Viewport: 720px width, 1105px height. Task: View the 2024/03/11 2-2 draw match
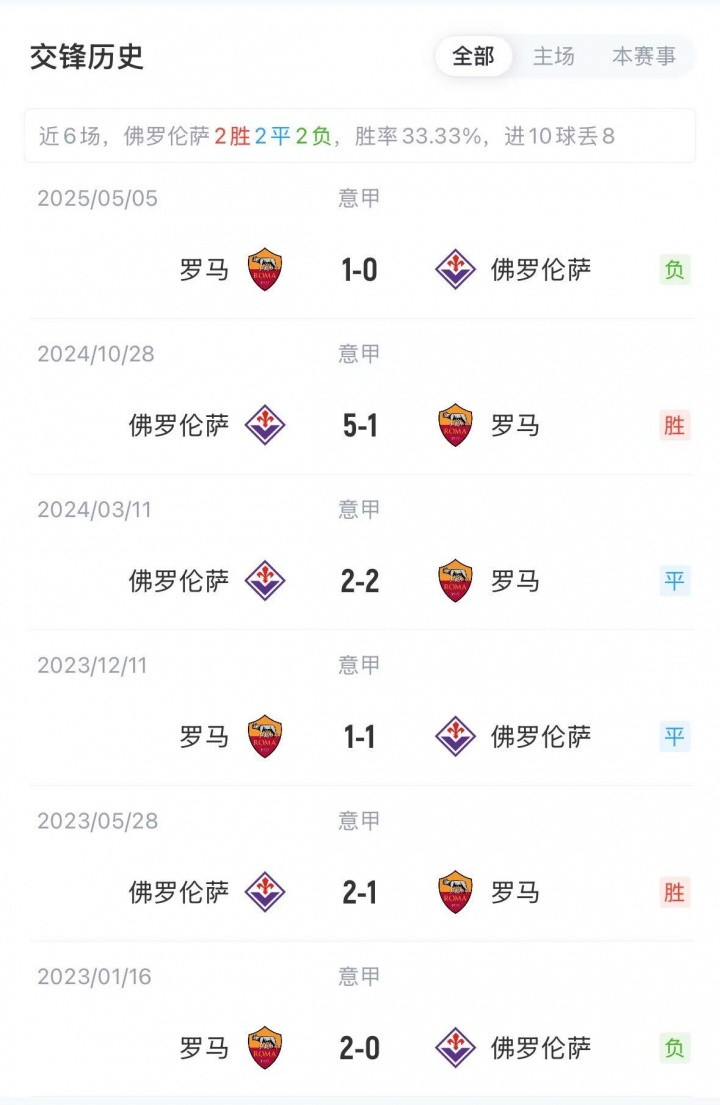pyautogui.click(x=360, y=581)
